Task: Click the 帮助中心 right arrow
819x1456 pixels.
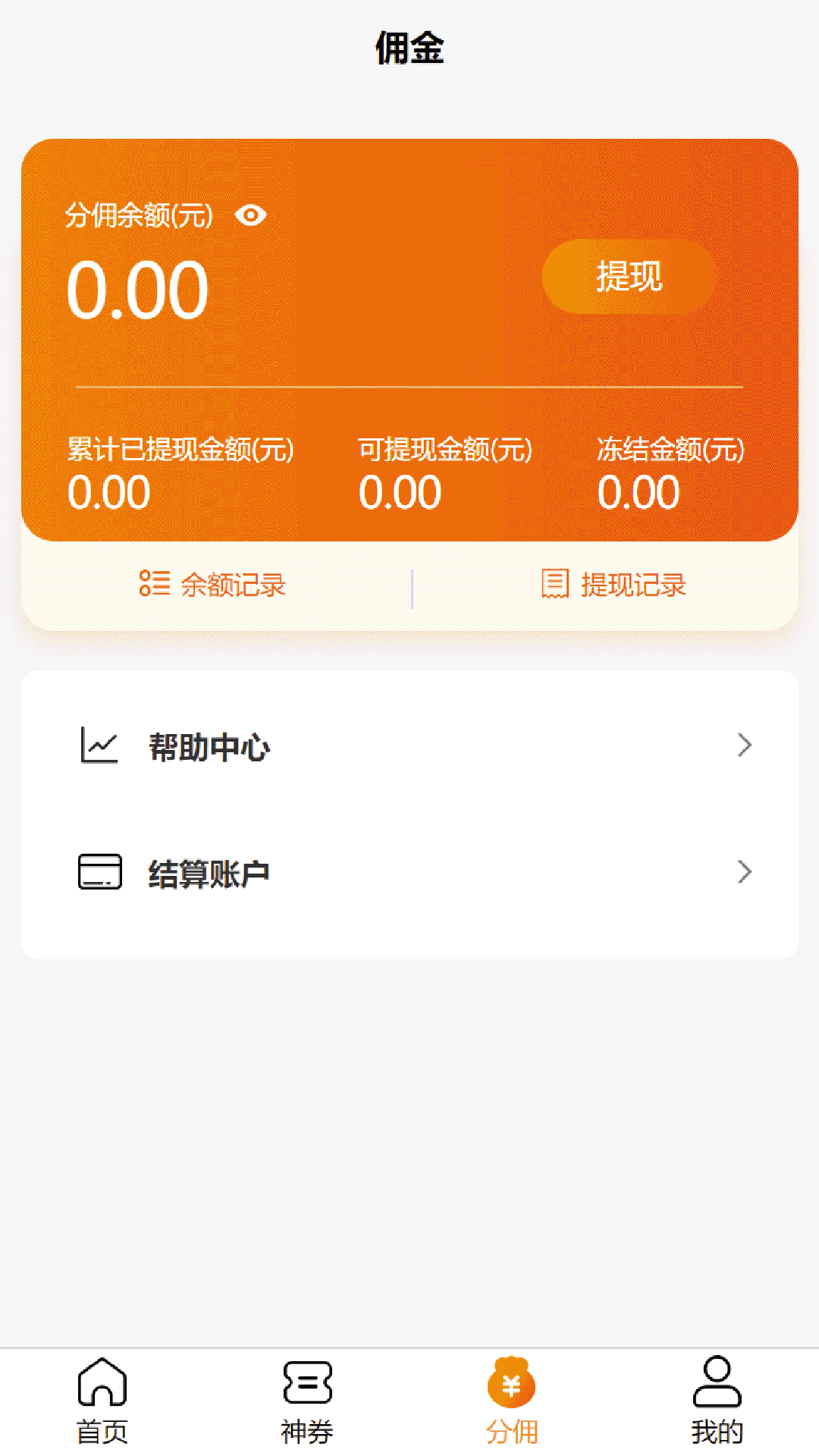Action: pos(744,745)
